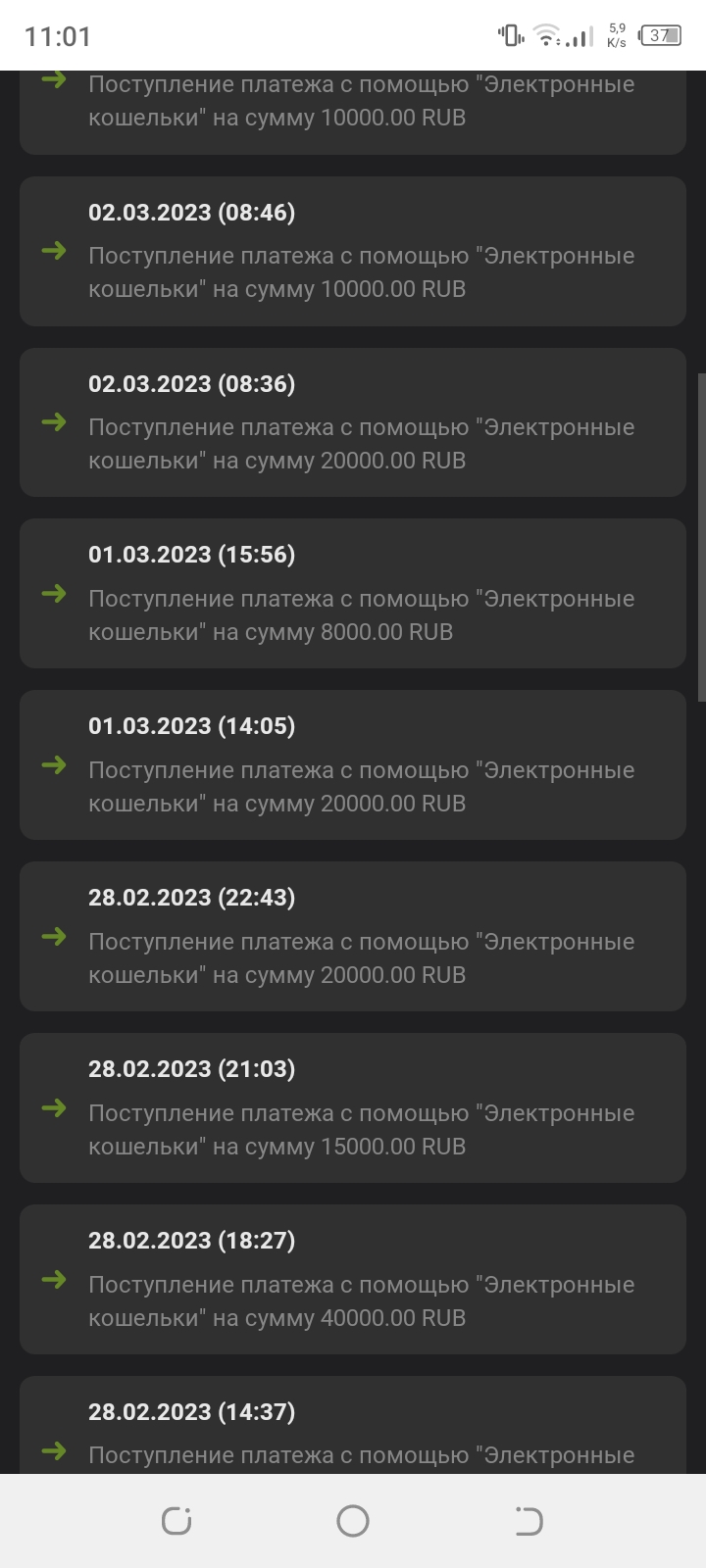Screen dimensions: 706x1568
Task: Open the 02.03.2023 (08:36) payment entry
Action: pos(353,422)
